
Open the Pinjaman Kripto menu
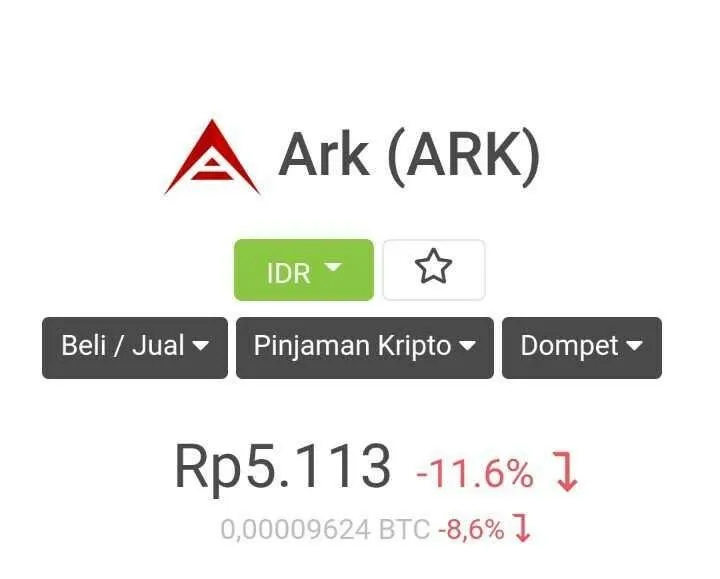click(364, 347)
